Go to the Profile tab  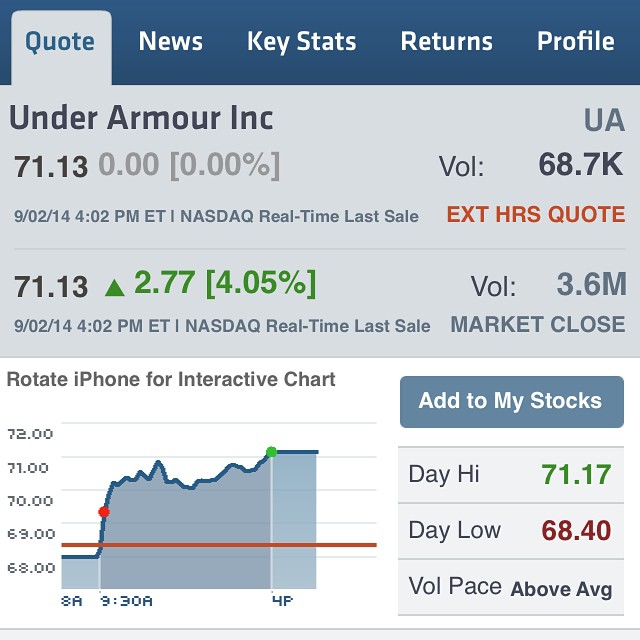(575, 42)
